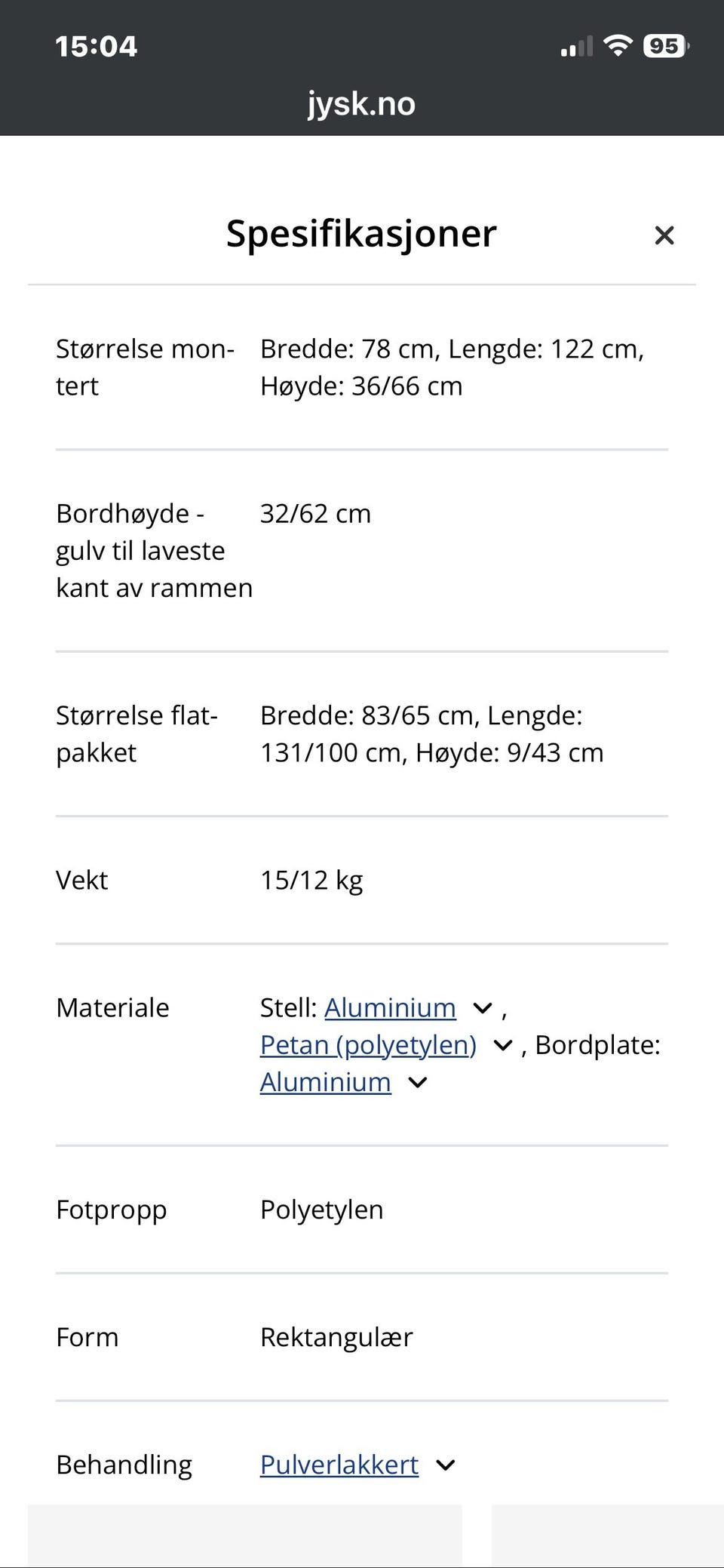Click the X icon beside the dialog title
The width and height of the screenshot is (724, 1568).
[664, 235]
